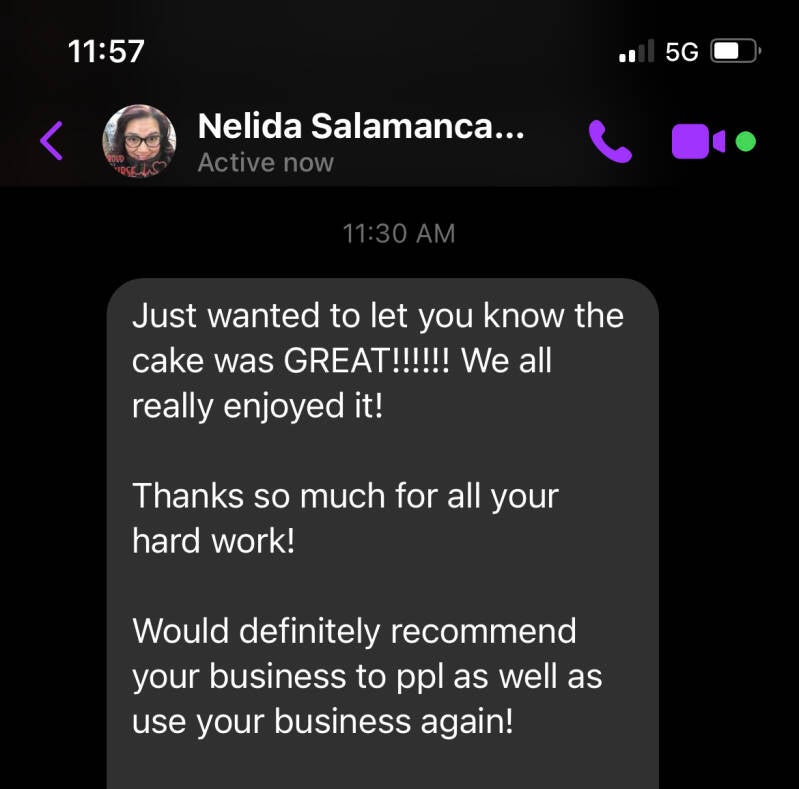Start a voice call with Nelida
Screen dimensions: 799x789
click(610, 141)
